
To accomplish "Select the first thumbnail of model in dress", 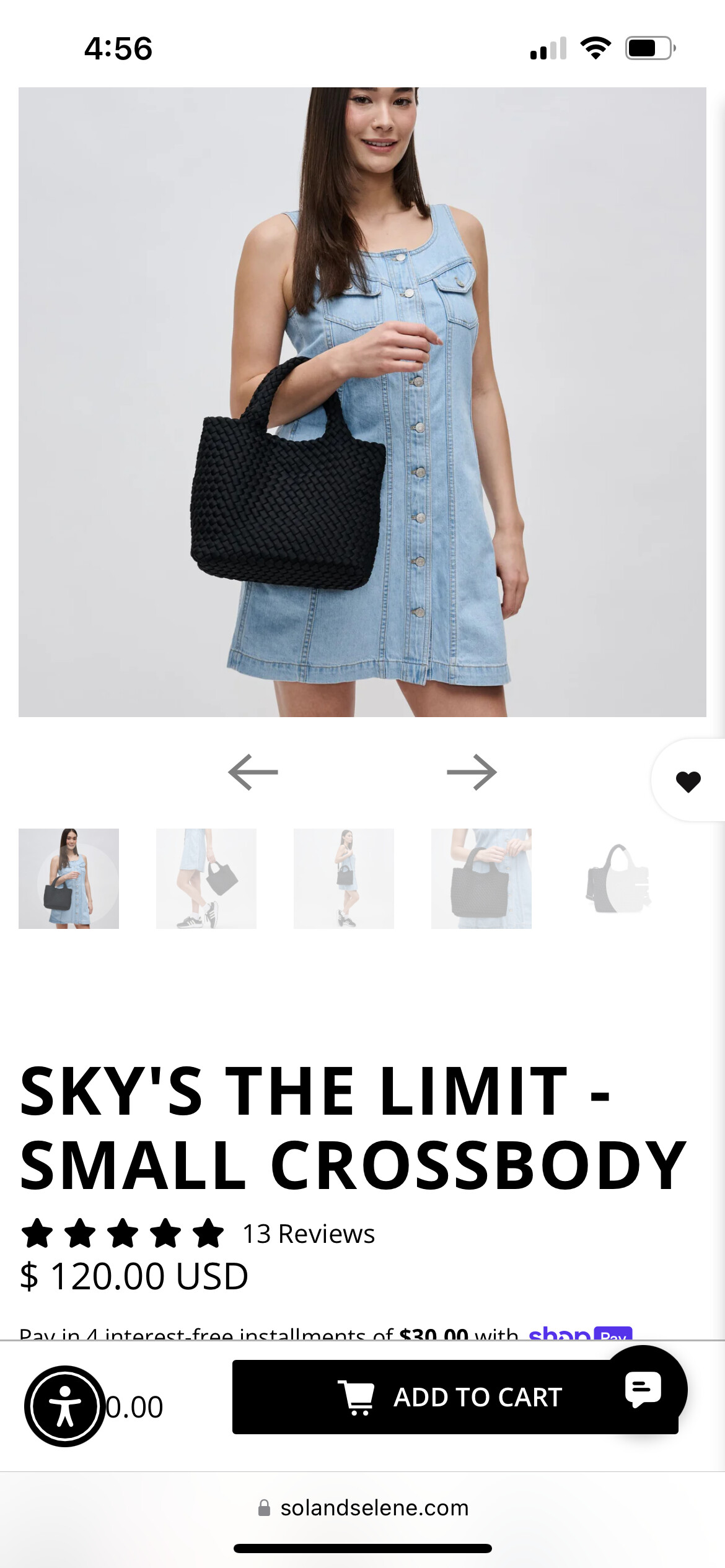I will point(69,878).
